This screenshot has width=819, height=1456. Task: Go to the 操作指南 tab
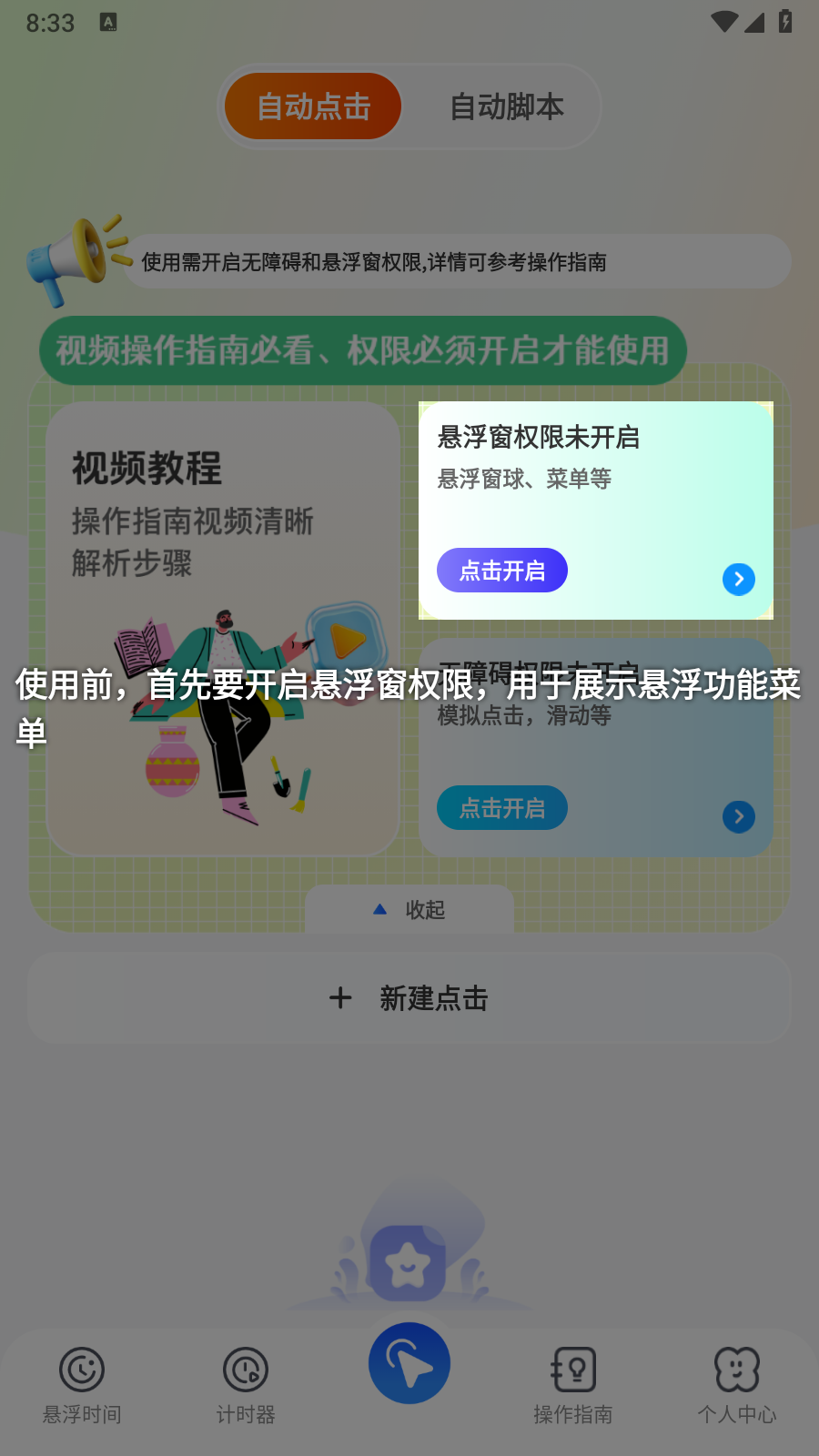[573, 1385]
